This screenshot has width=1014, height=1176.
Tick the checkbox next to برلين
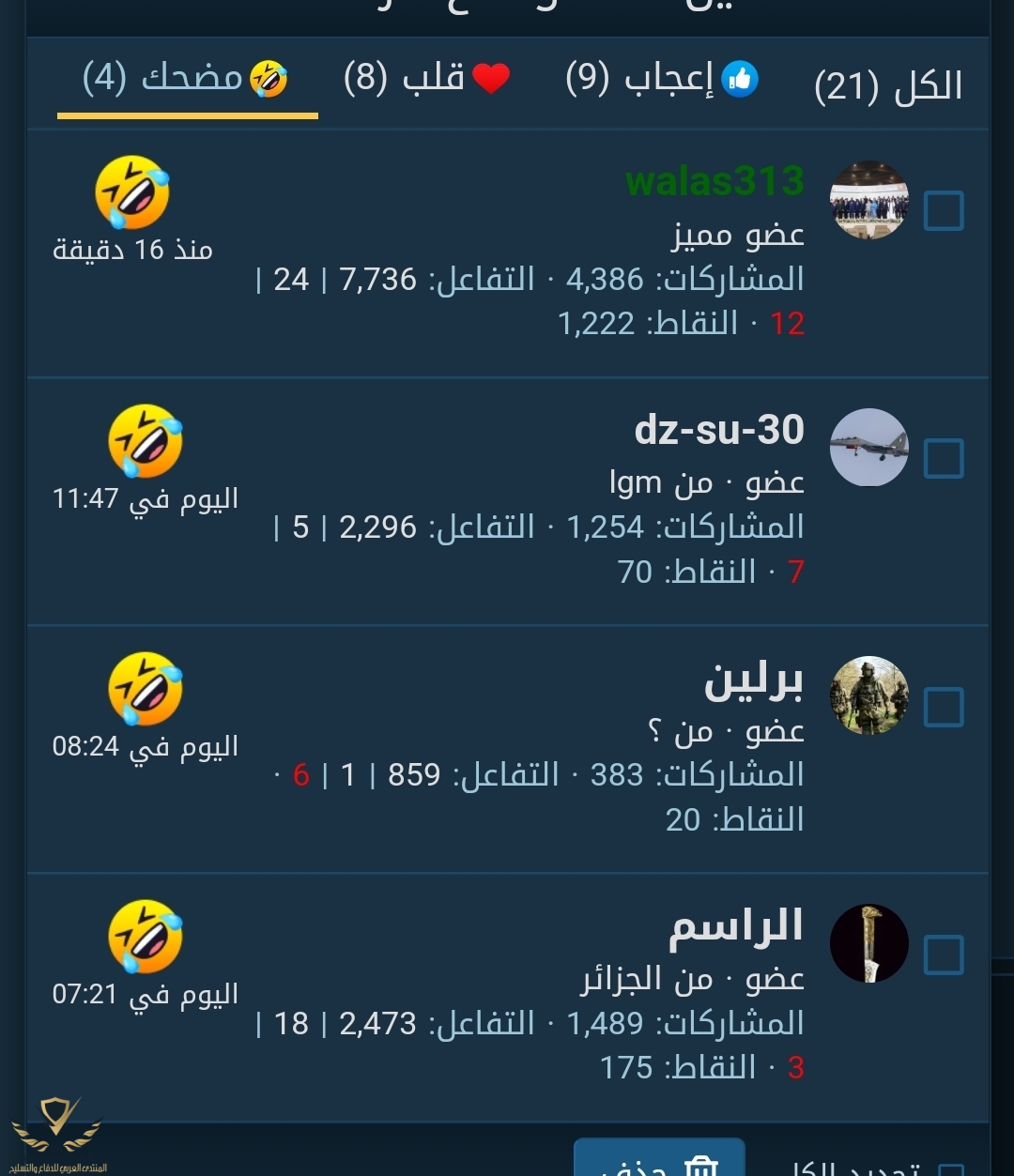pos(944,707)
